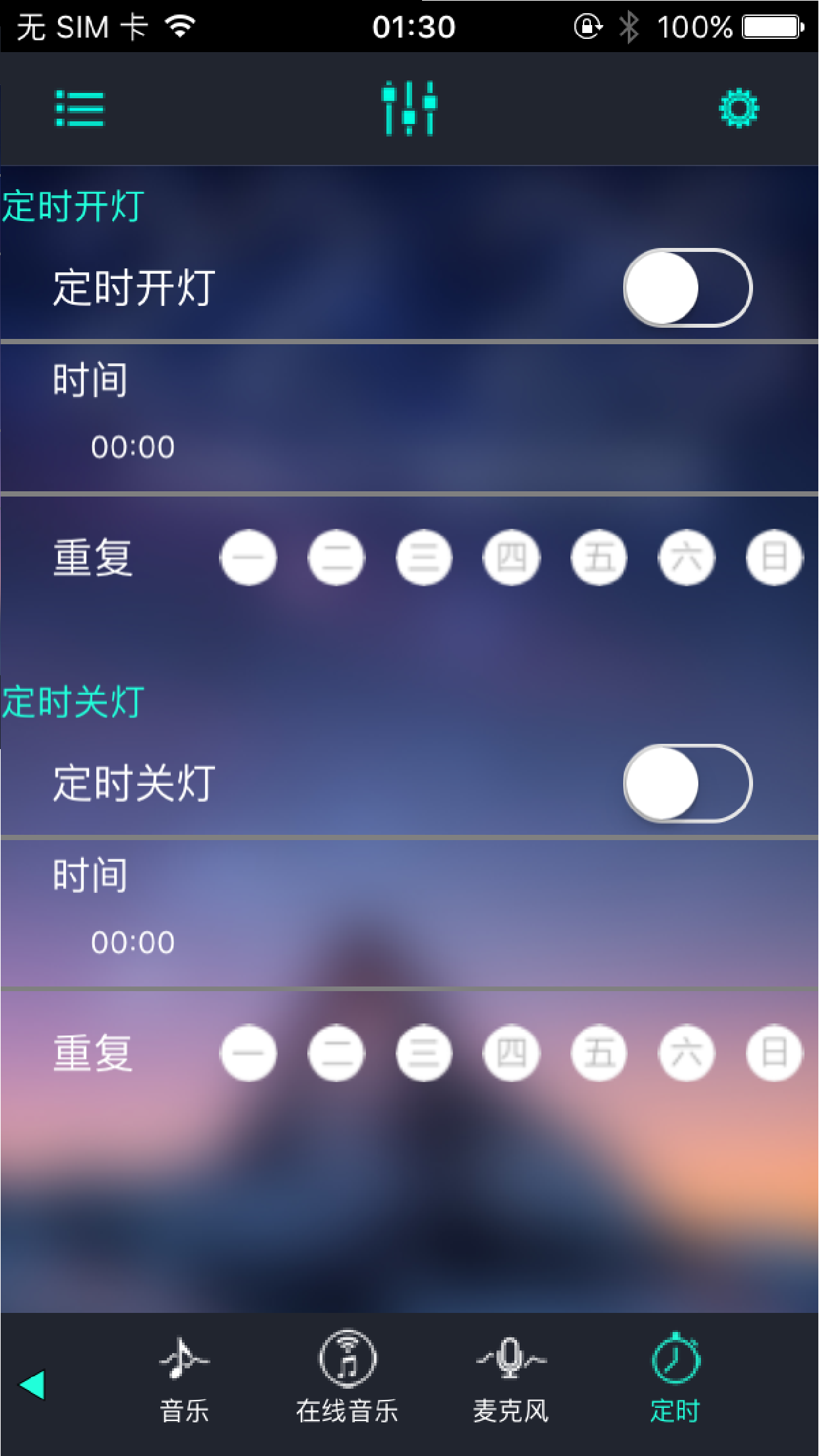This screenshot has height=1456, width=819.
Task: Select the 麦克风 microphone icon
Action: coord(512,1360)
